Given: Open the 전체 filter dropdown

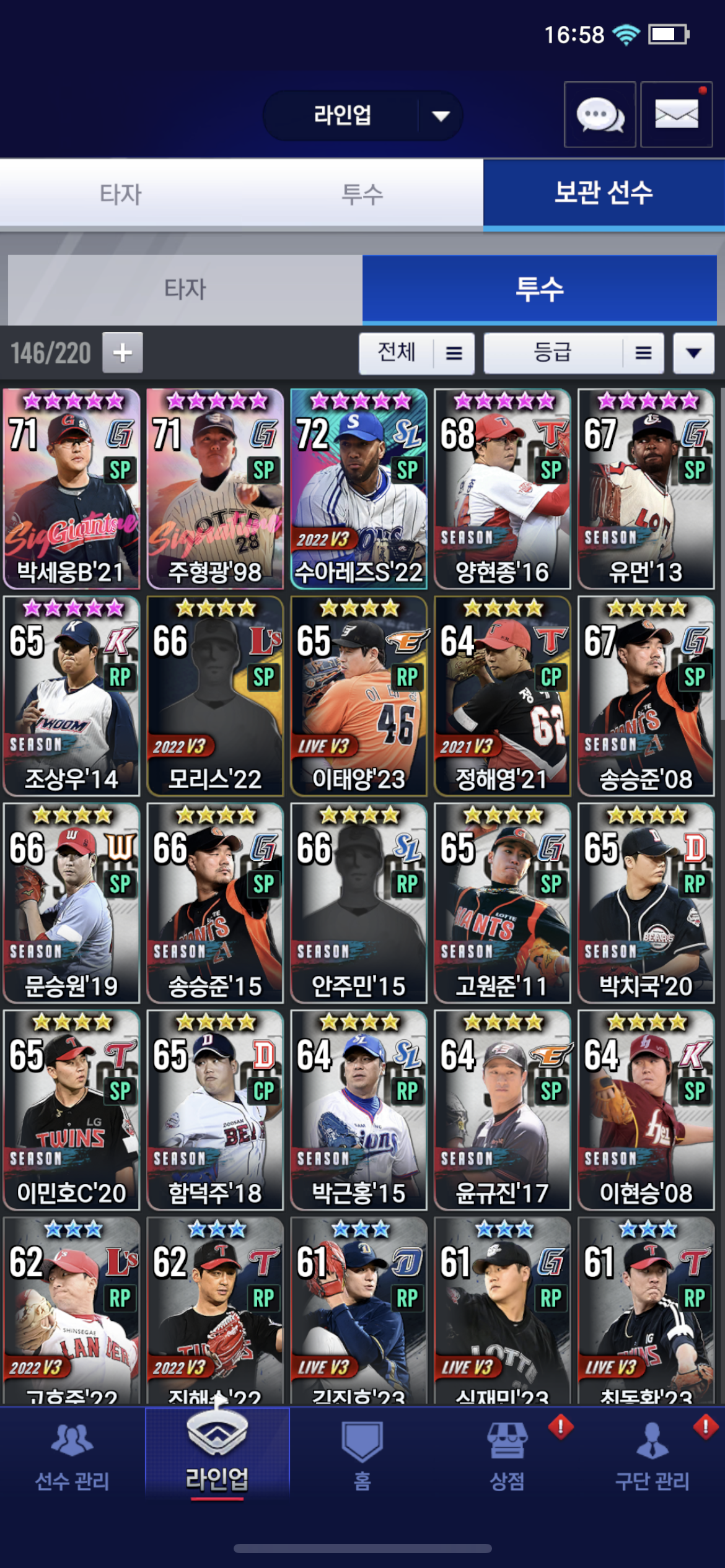Looking at the screenshot, I should 416,353.
